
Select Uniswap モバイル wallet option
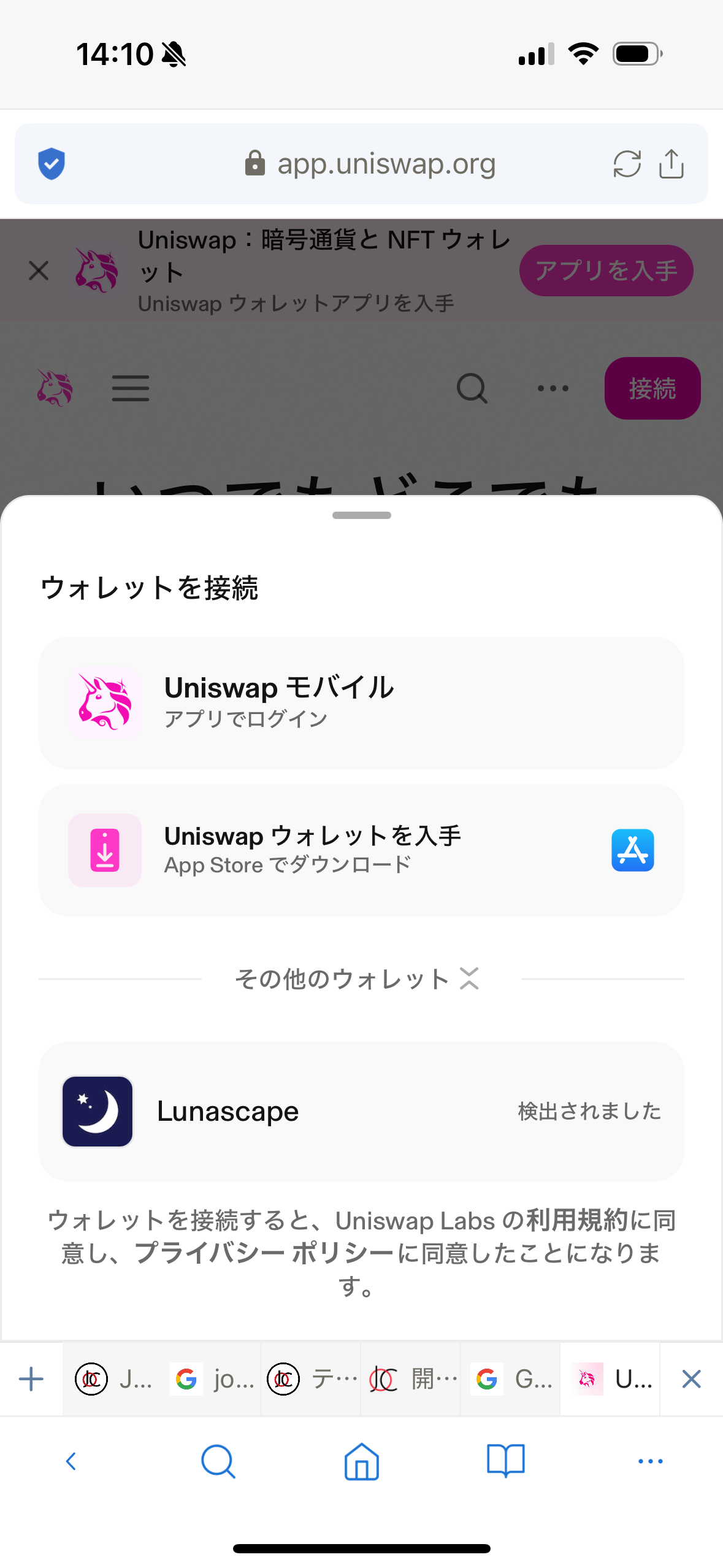pos(362,703)
